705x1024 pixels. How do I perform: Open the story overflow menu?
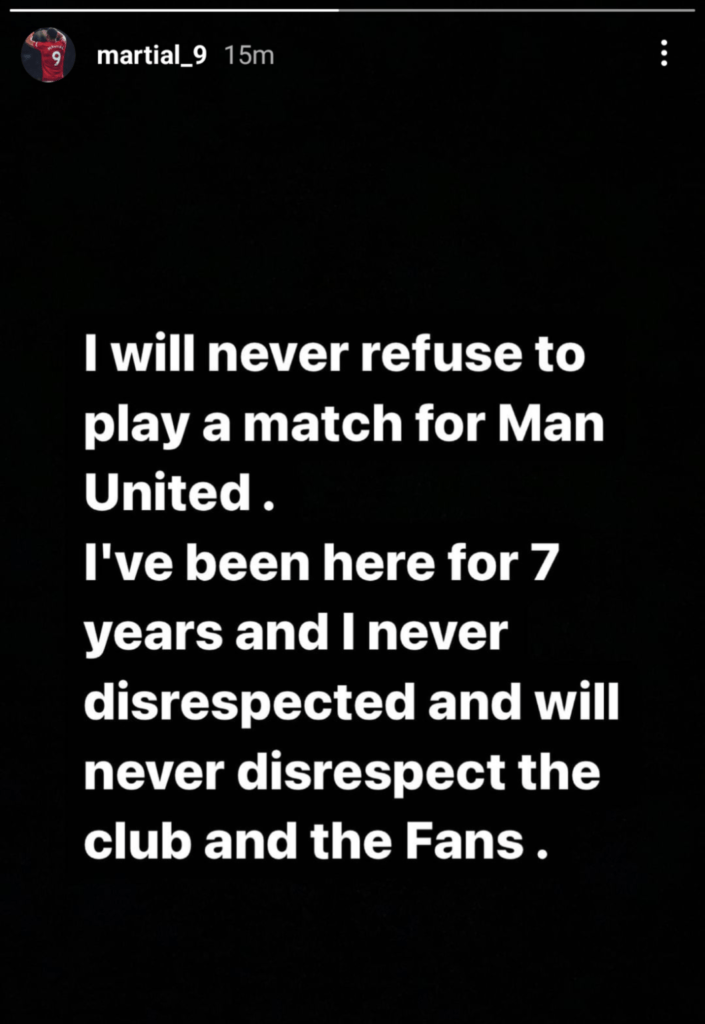pyautogui.click(x=664, y=54)
